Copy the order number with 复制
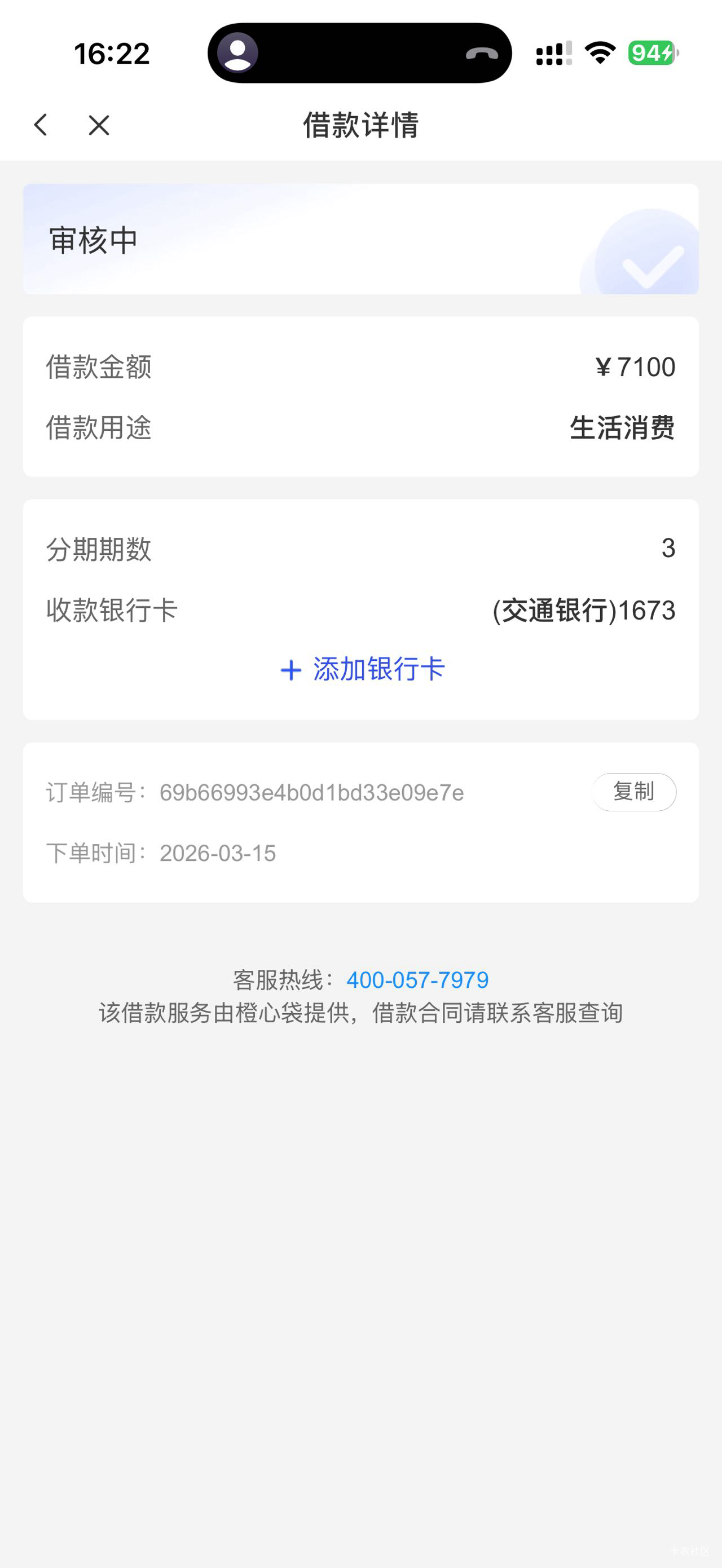Image resolution: width=722 pixels, height=1568 pixels. [x=634, y=791]
